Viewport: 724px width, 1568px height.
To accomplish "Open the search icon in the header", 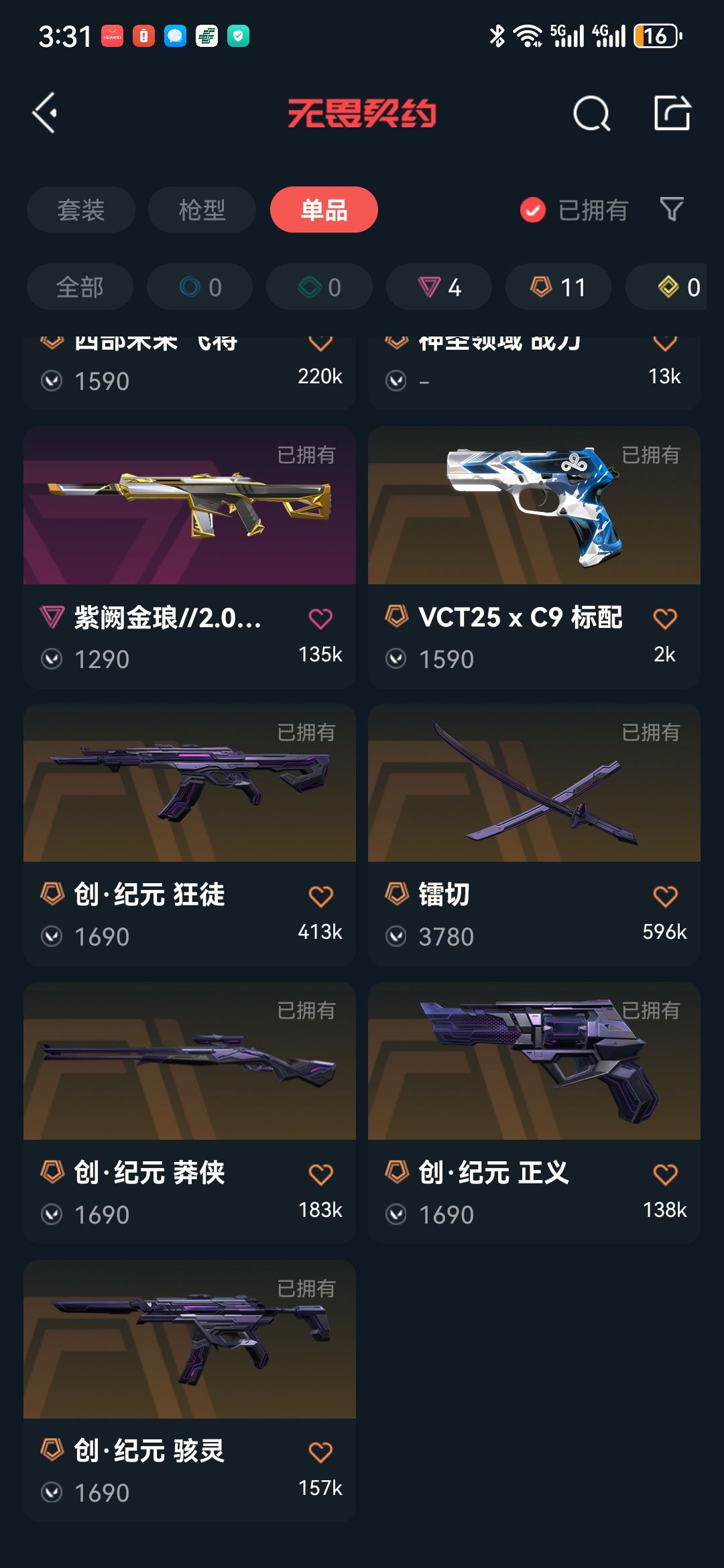I will [591, 113].
